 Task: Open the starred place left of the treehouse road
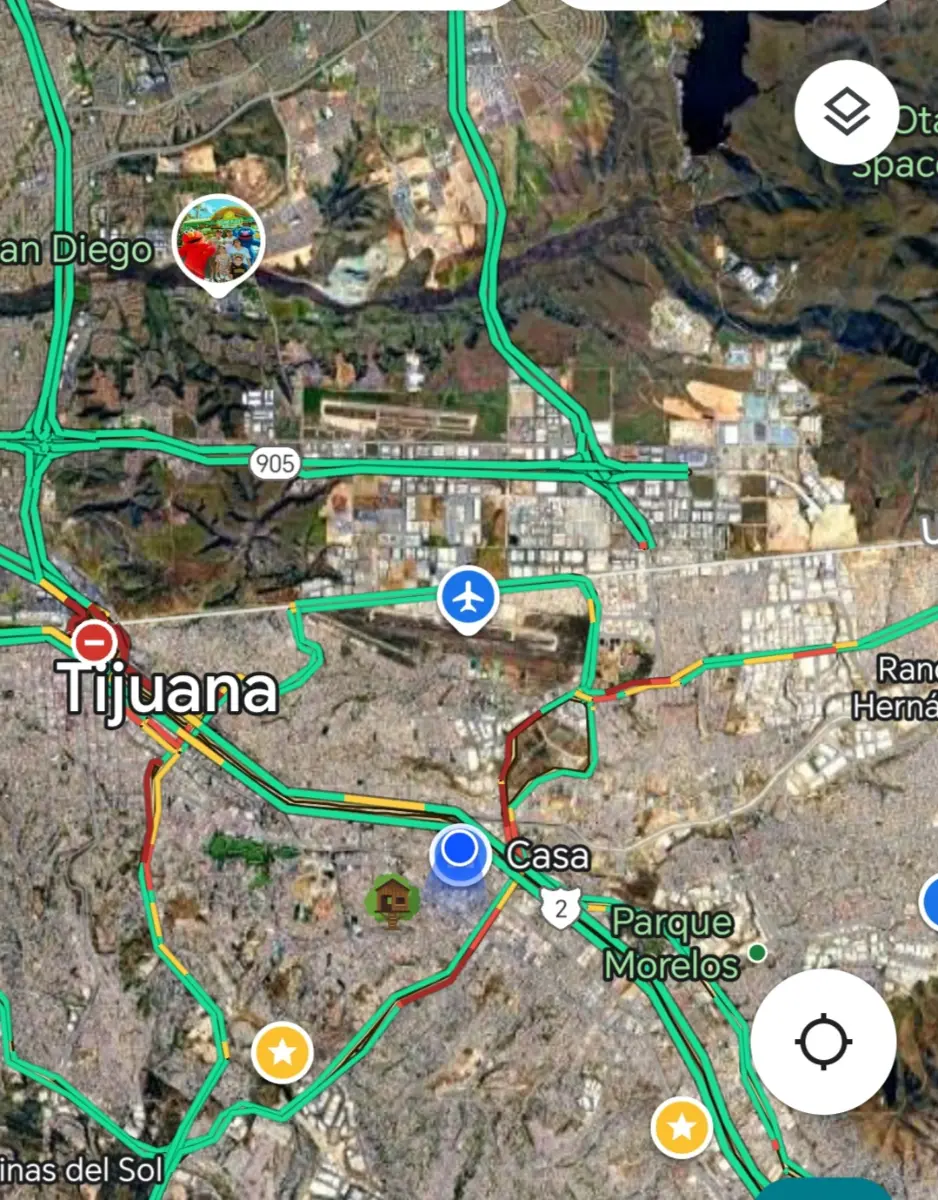tap(282, 1052)
